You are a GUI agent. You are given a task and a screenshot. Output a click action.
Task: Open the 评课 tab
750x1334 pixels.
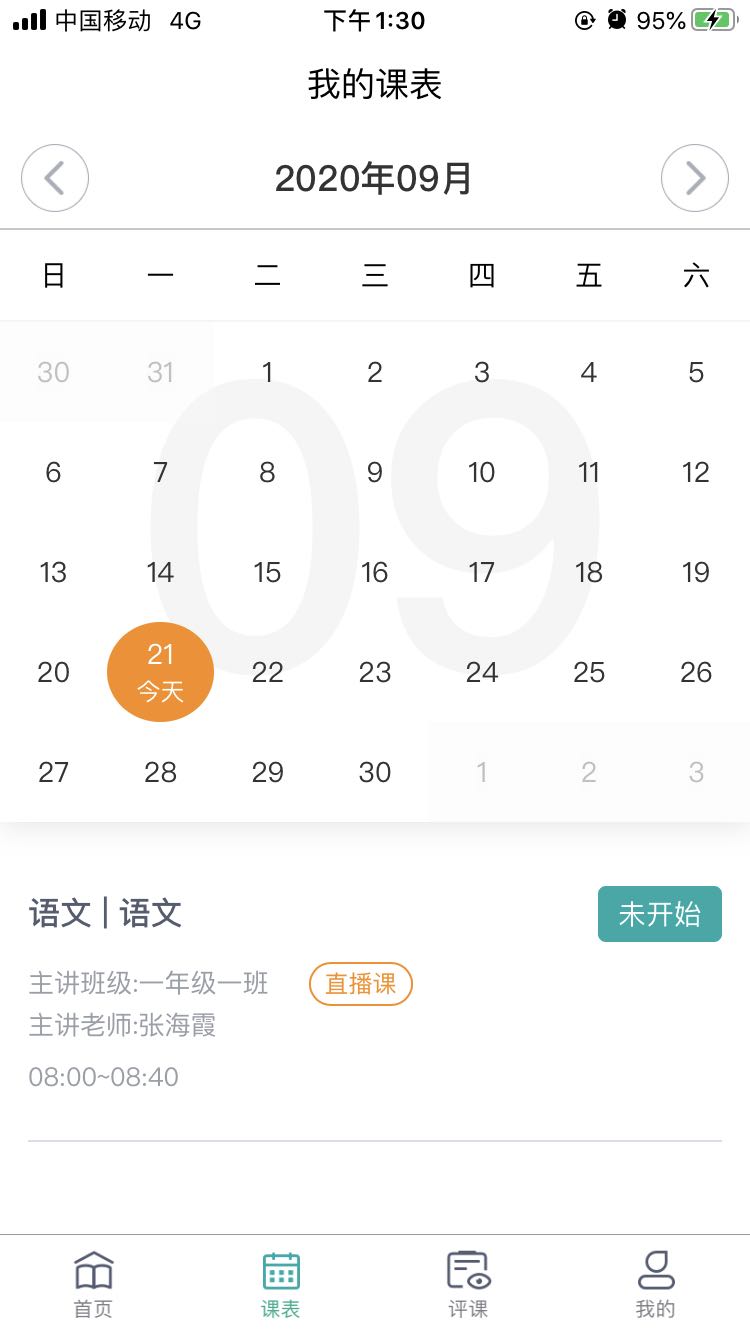(x=468, y=1284)
